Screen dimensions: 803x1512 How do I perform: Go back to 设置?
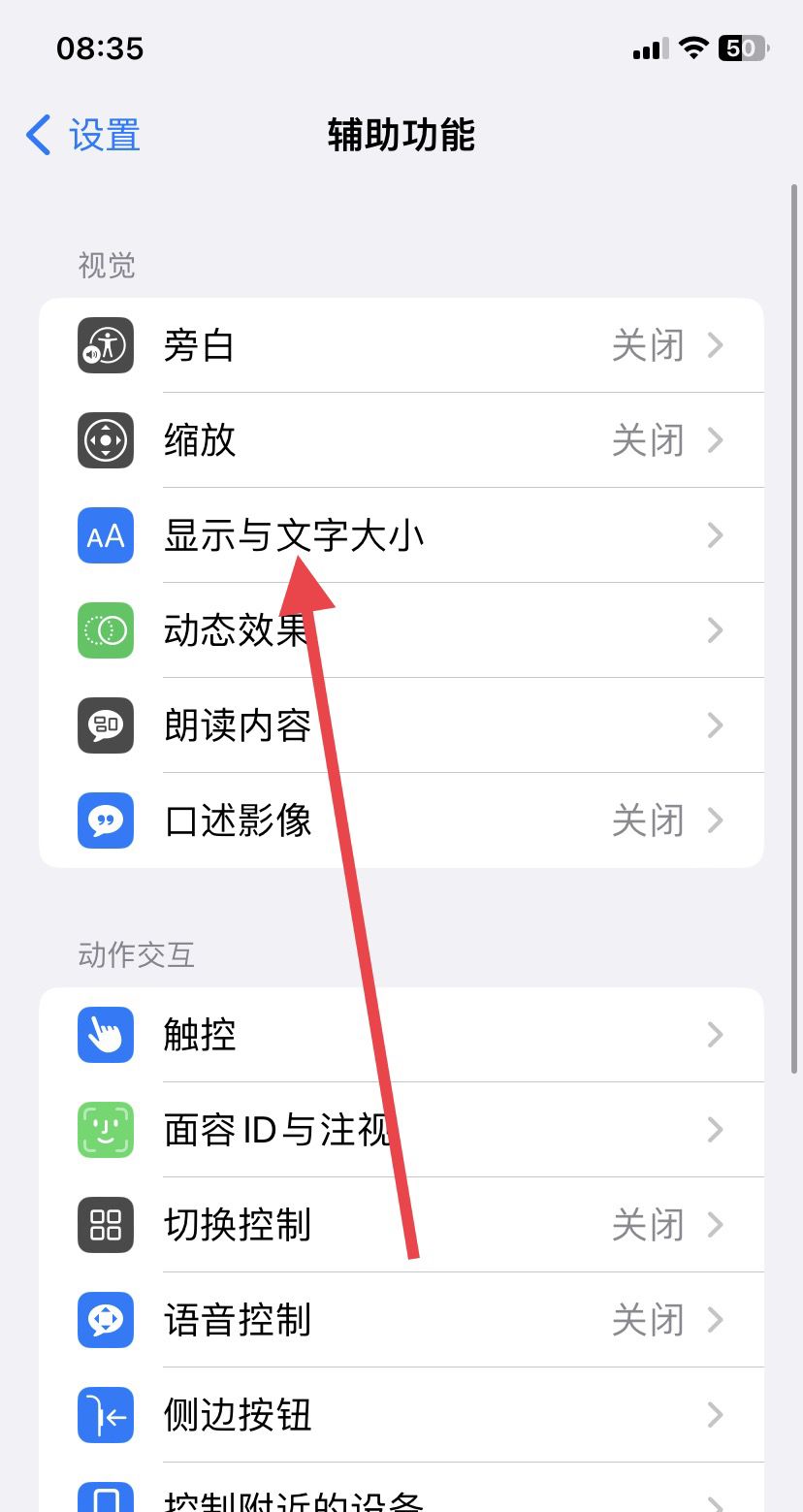(x=83, y=135)
